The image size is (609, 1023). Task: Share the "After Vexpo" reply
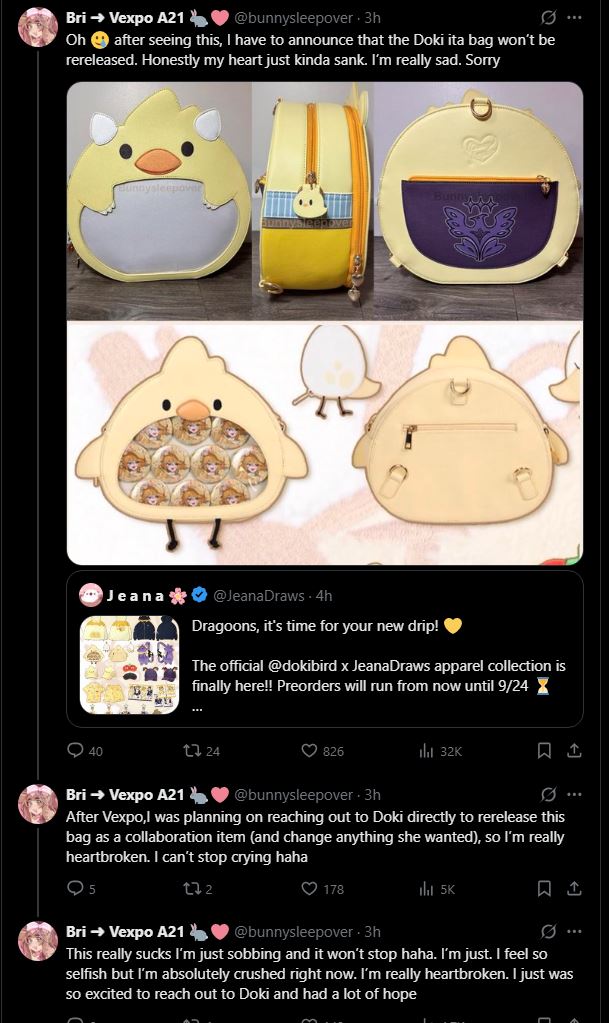pos(574,888)
